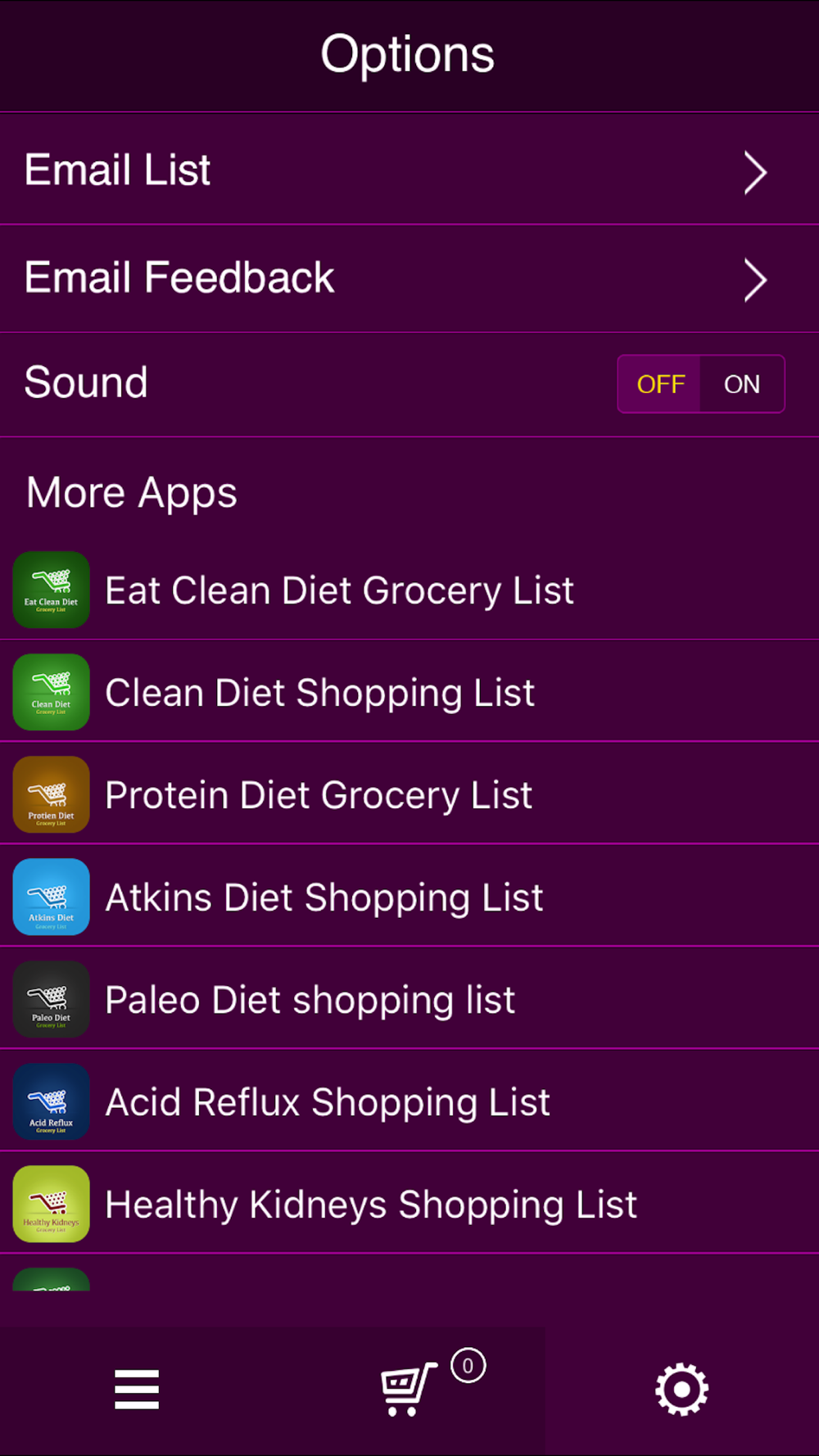
Task: Open Acid Reflux Shopping List
Action: click(x=409, y=1101)
